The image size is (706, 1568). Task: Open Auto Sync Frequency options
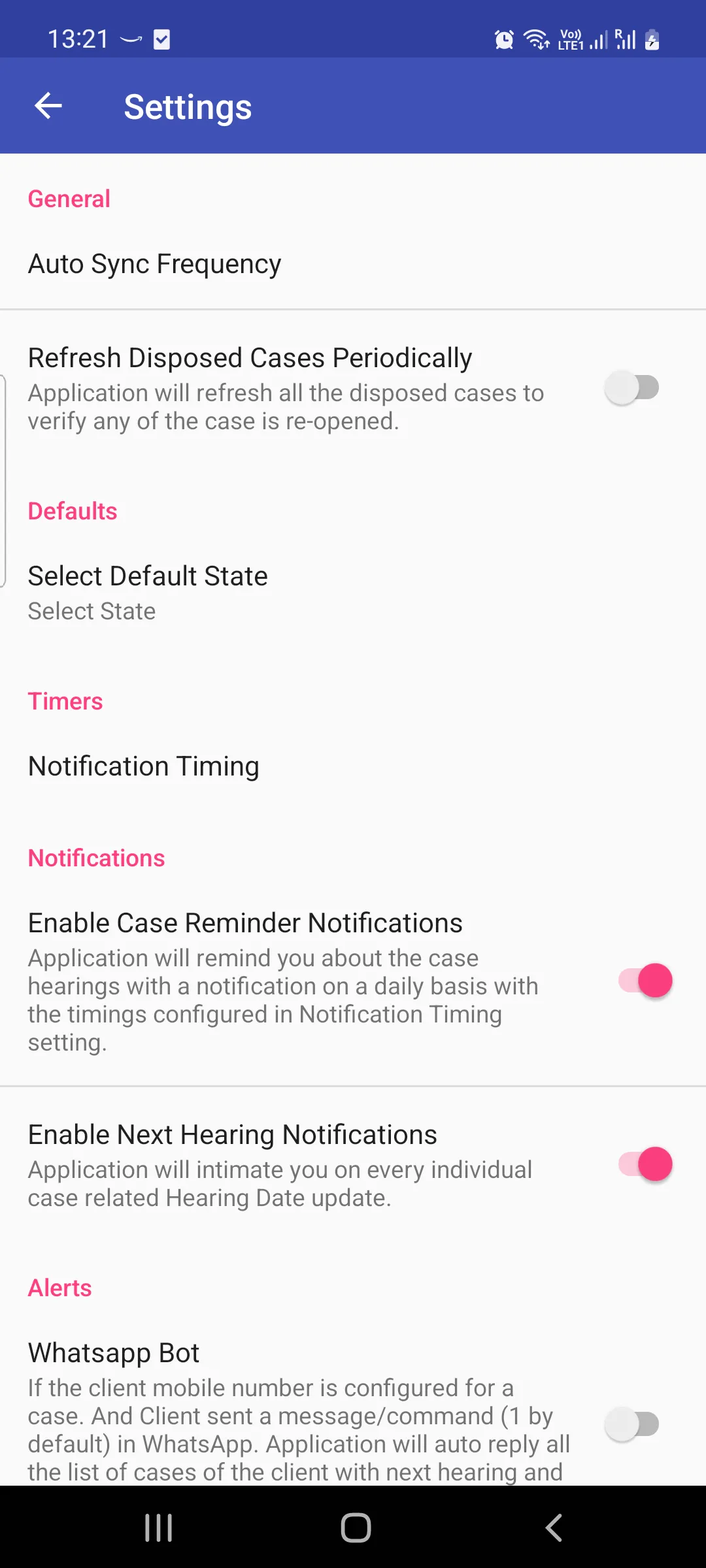click(154, 264)
